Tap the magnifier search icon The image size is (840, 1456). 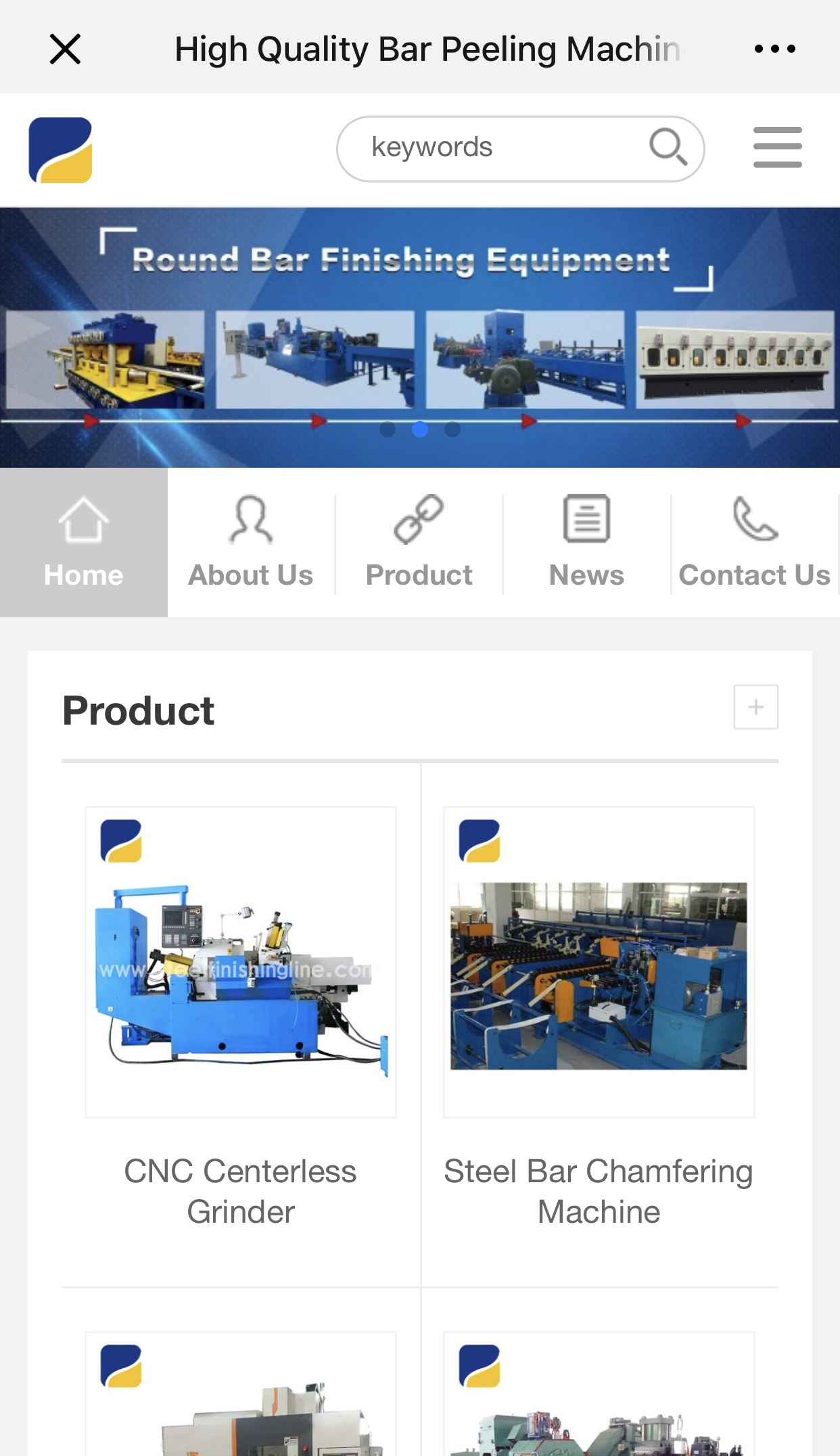tap(668, 147)
